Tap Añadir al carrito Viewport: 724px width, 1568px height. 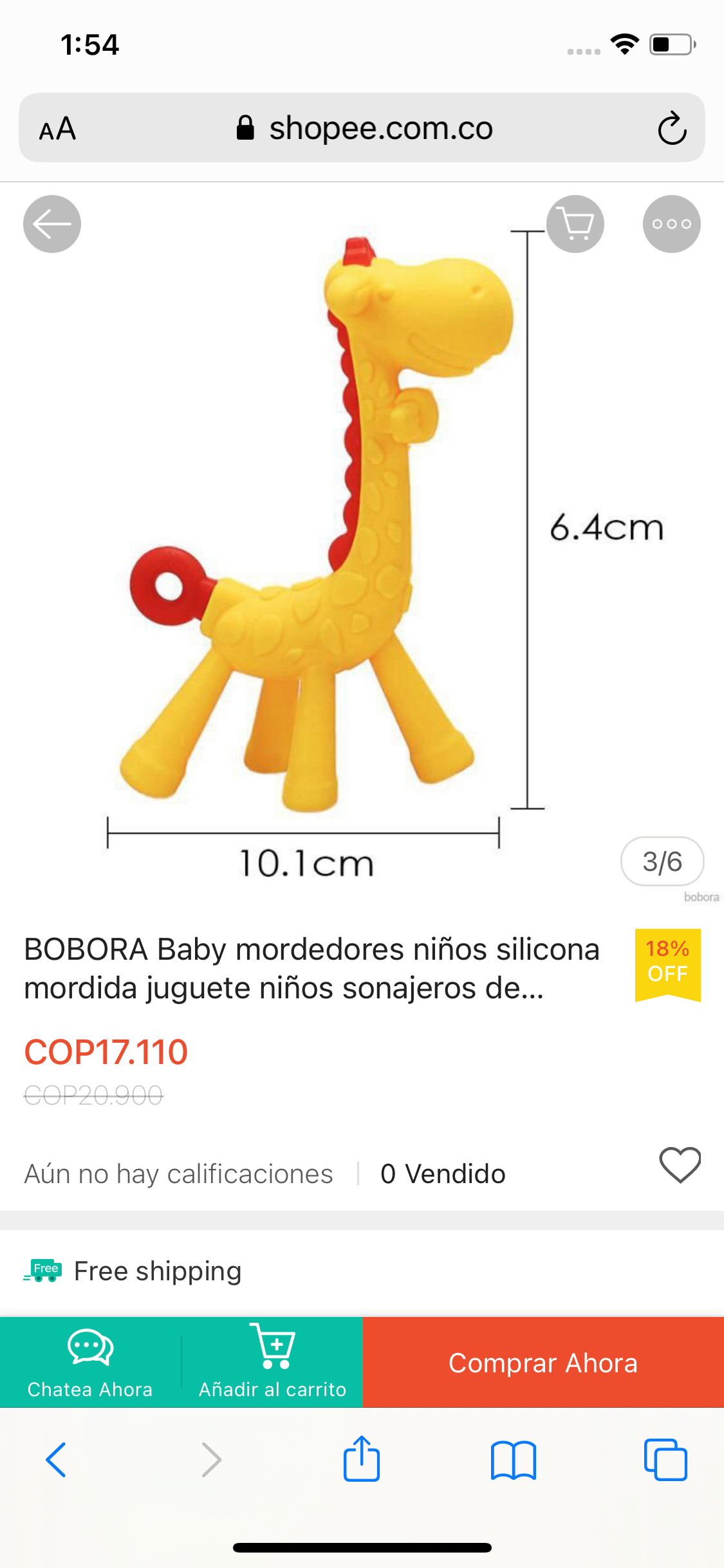tap(272, 1362)
